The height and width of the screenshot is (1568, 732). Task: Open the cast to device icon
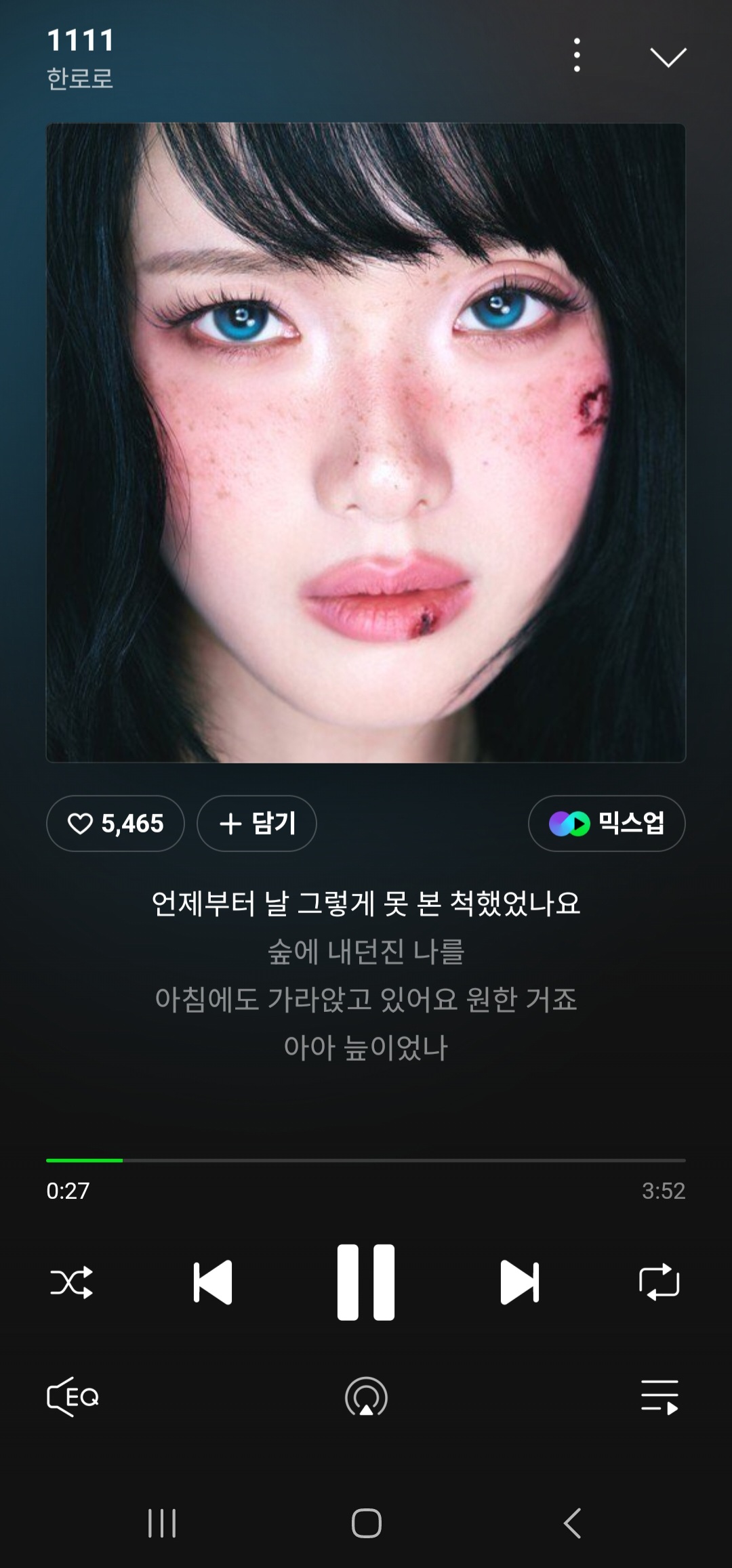(366, 1397)
